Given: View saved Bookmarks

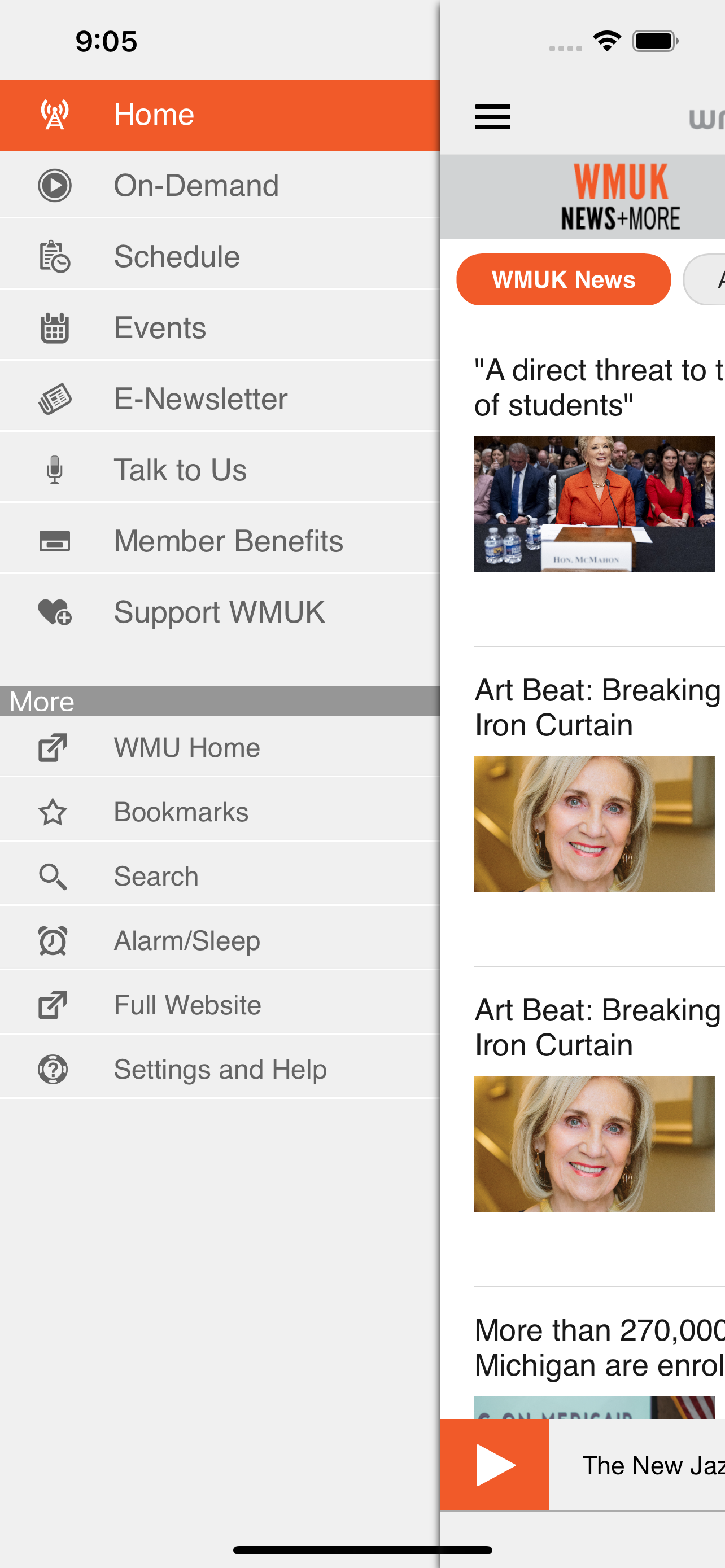Looking at the screenshot, I should [x=220, y=812].
